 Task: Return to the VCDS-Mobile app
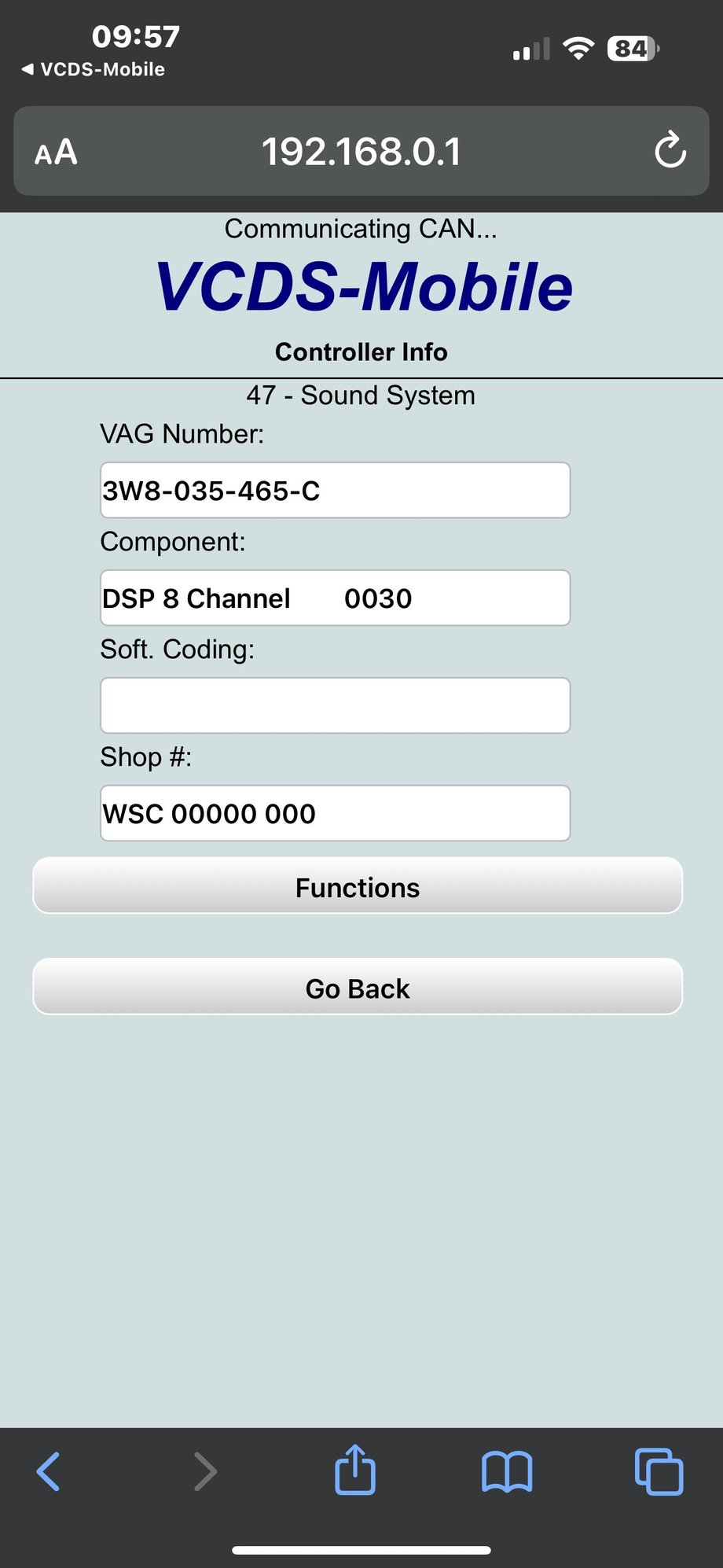tap(93, 69)
